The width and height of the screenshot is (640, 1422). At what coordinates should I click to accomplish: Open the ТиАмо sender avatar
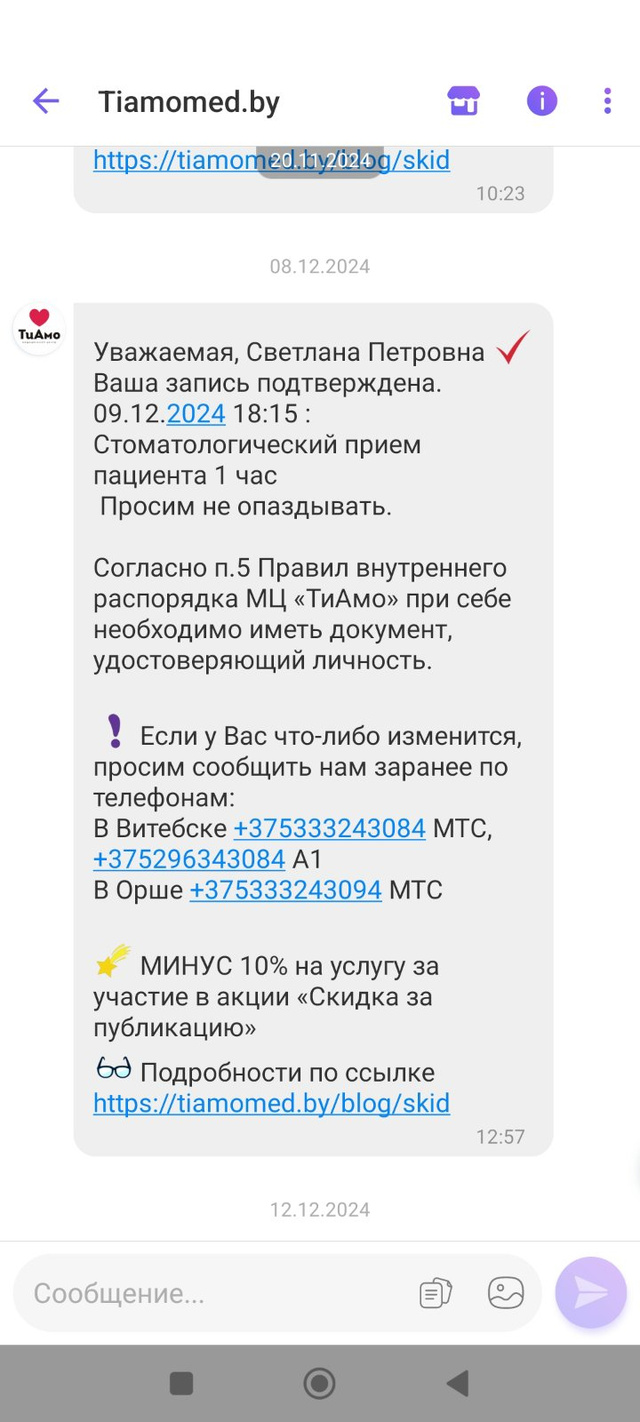pyautogui.click(x=39, y=329)
